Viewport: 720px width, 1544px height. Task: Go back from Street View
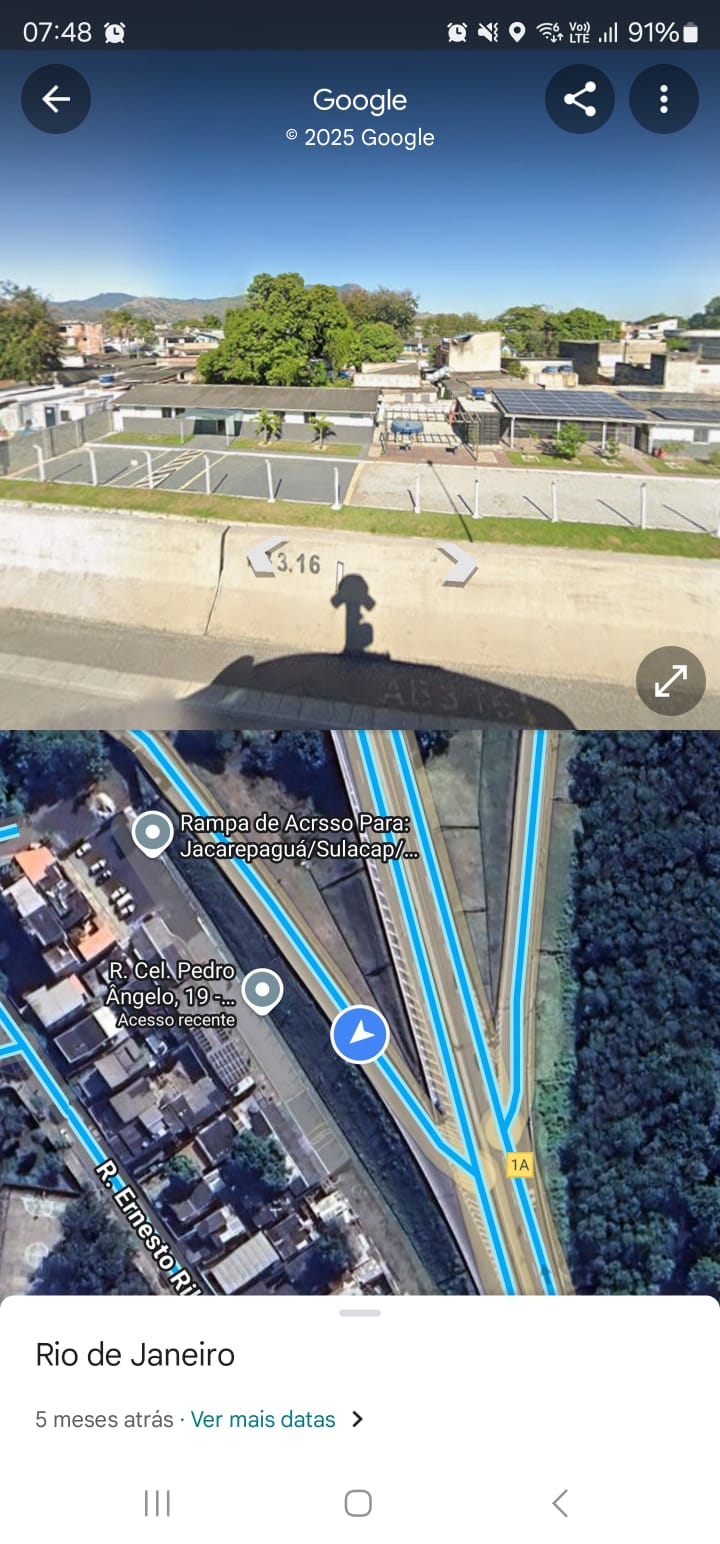pos(56,99)
